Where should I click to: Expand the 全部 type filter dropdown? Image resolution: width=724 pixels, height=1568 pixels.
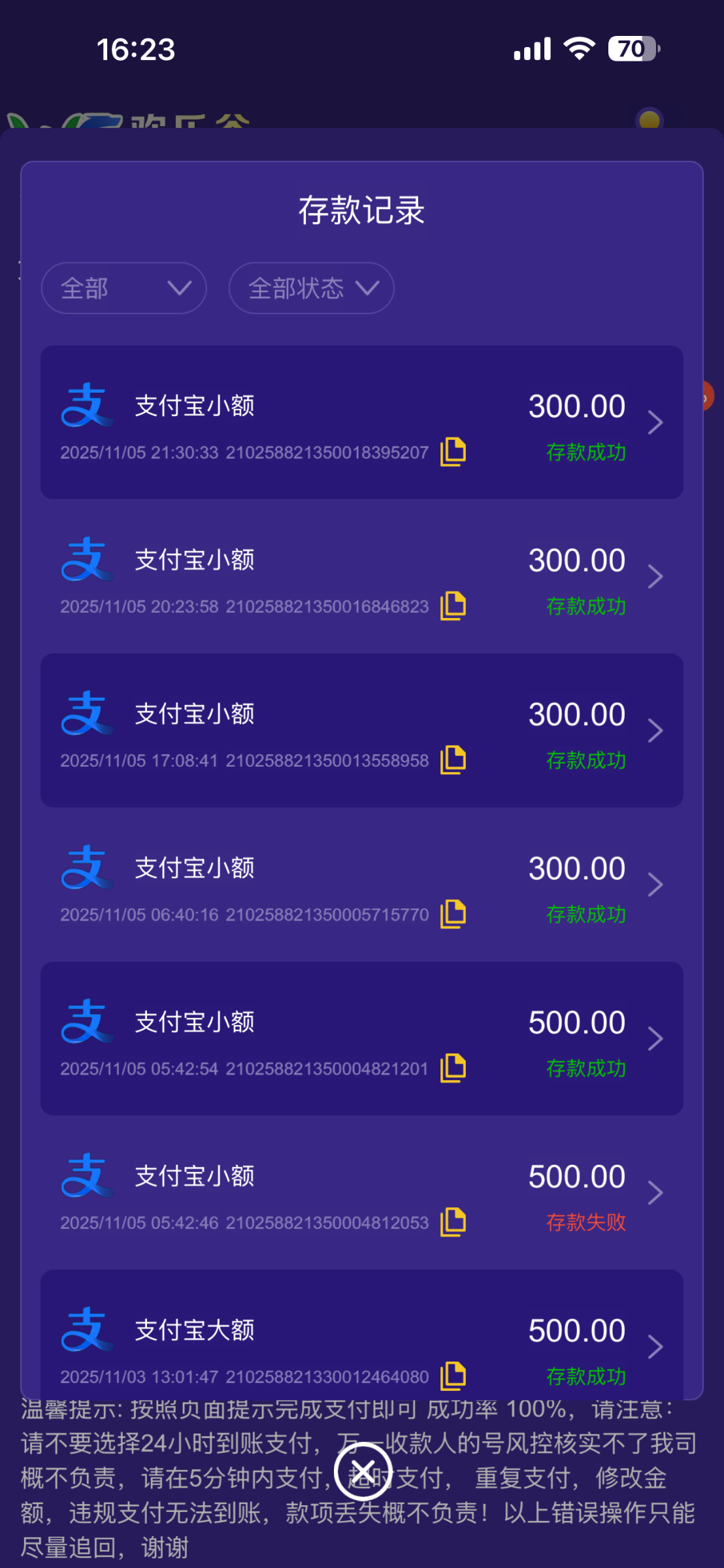124,288
